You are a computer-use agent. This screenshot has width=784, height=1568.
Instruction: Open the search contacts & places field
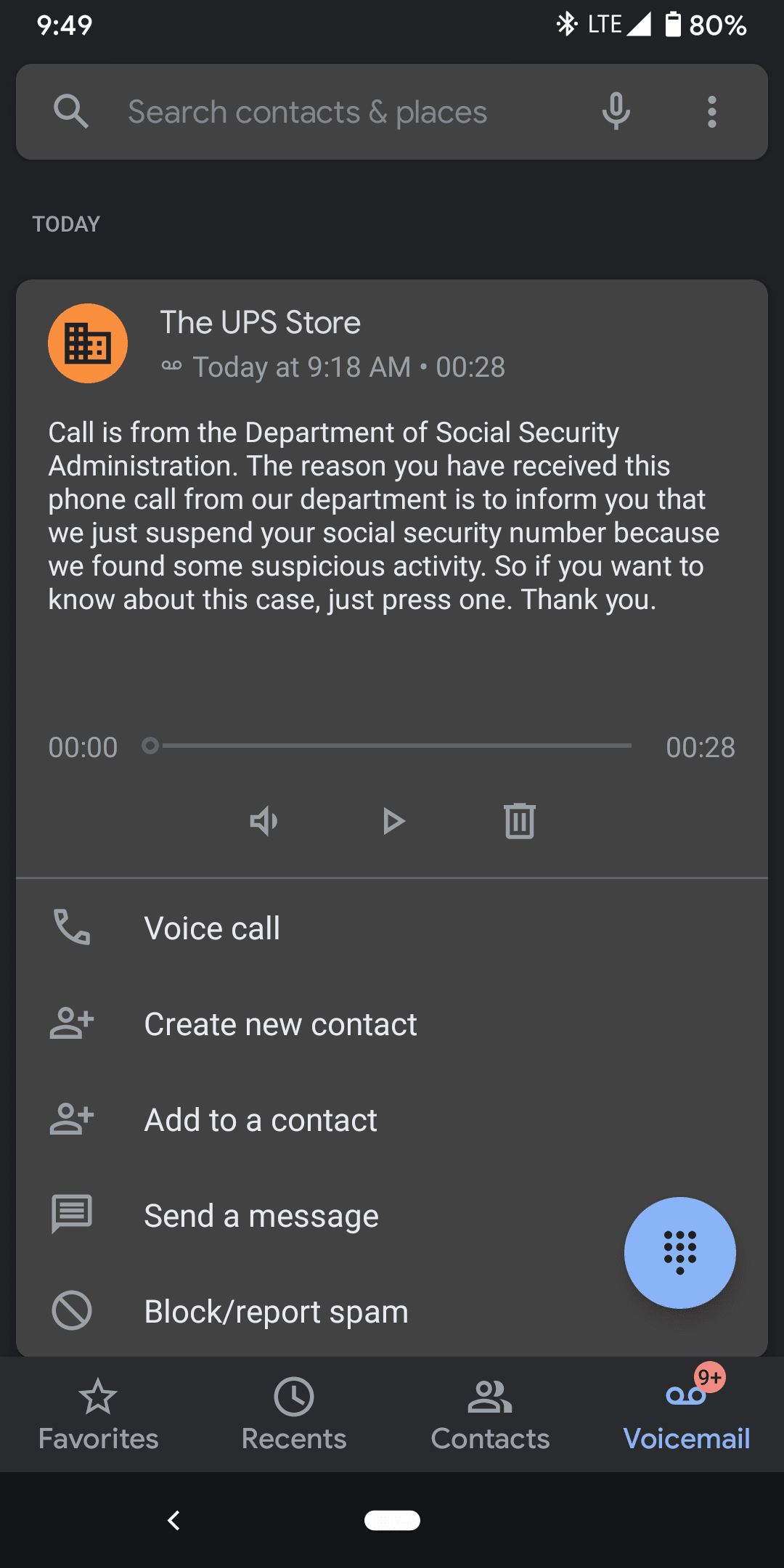(x=308, y=112)
